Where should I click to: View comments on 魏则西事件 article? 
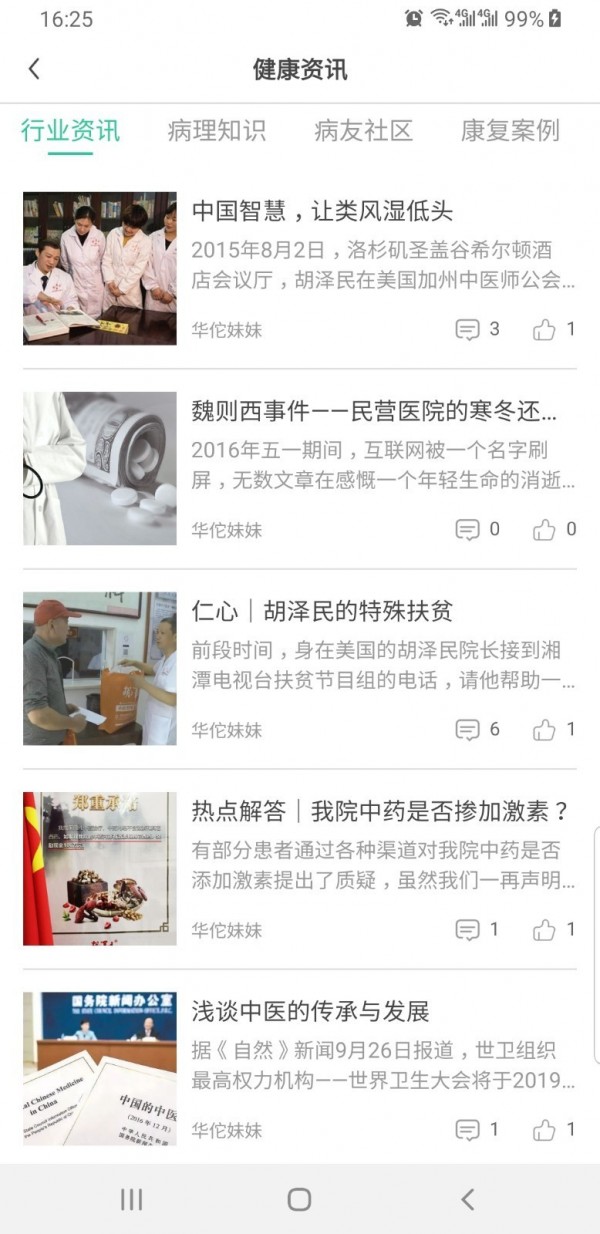[x=467, y=530]
